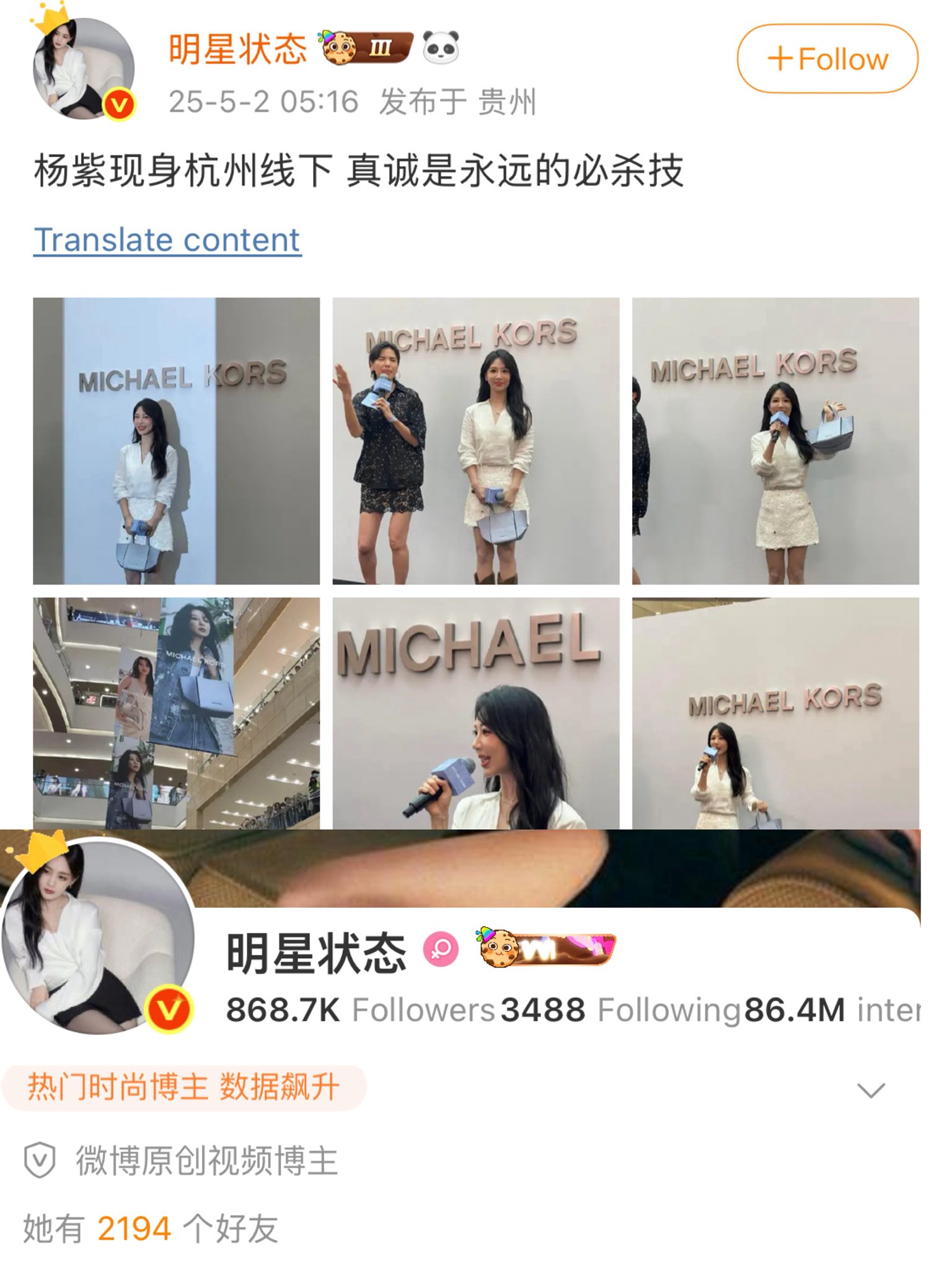
Task: Tap the Translate content link
Action: (167, 240)
